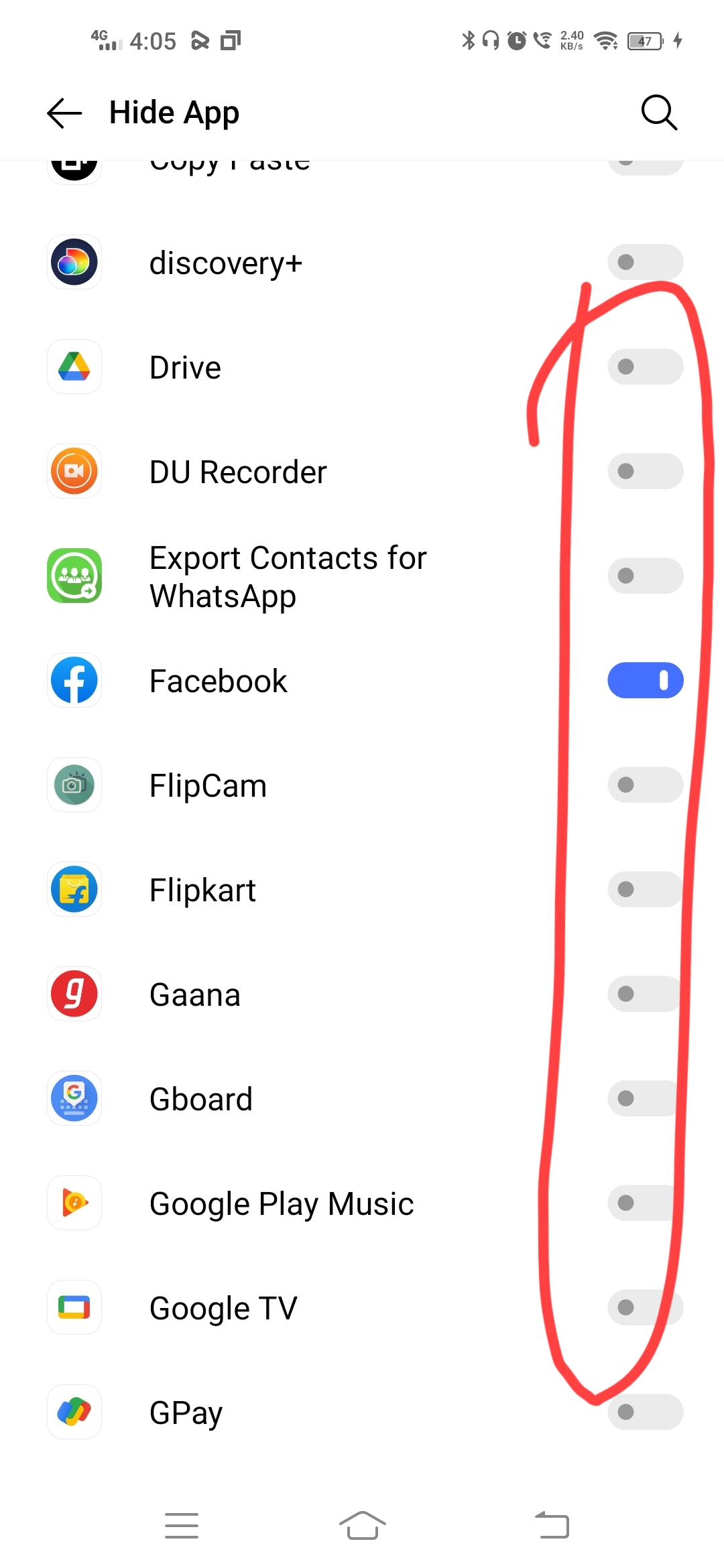Open the recent apps menu button
The image size is (724, 1568).
click(181, 1526)
